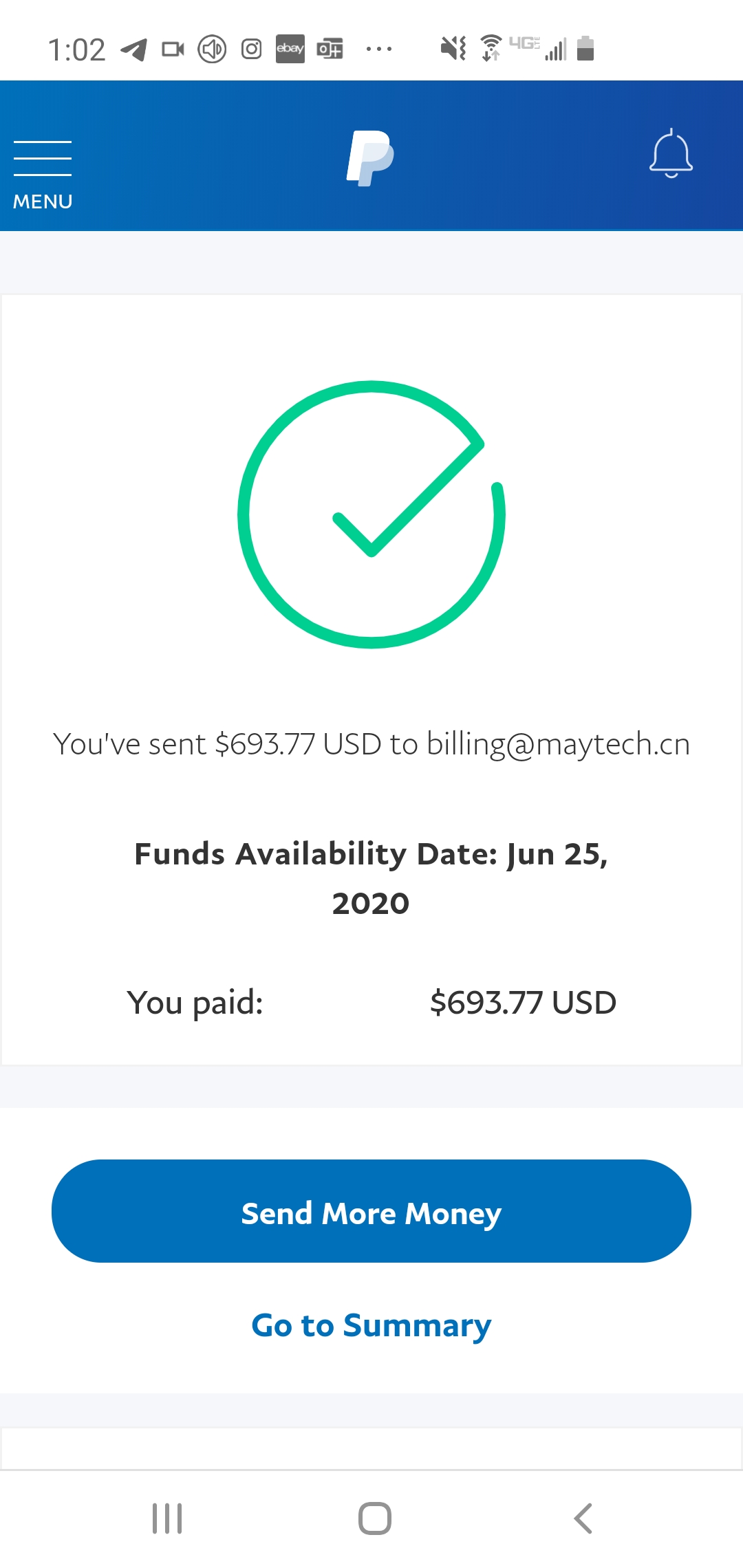
Task: Follow the Go to Summary link
Action: click(371, 1325)
